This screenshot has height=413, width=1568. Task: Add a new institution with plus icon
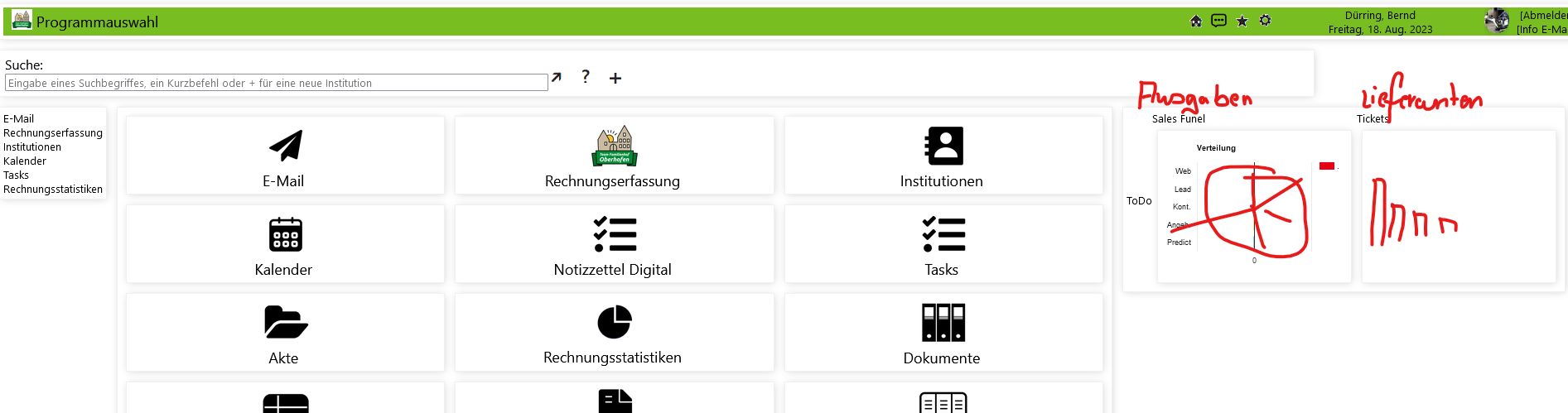pos(615,79)
